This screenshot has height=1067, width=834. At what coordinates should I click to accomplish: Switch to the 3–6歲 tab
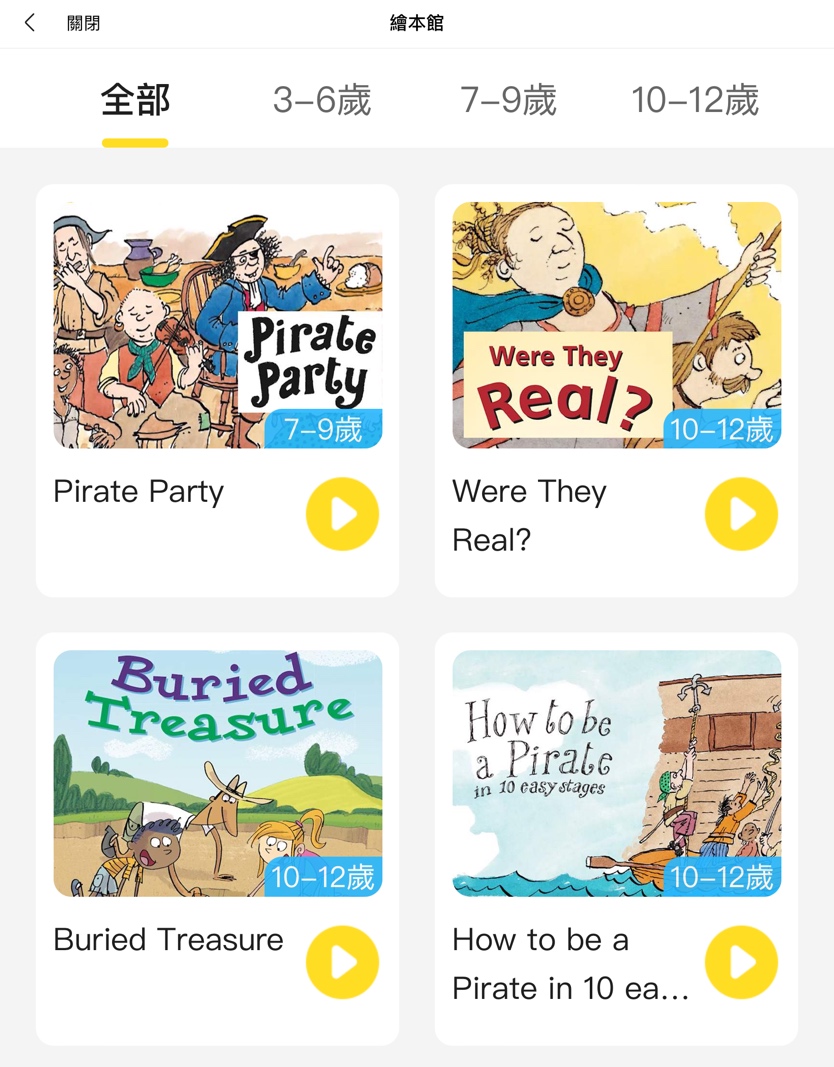pyautogui.click(x=322, y=100)
